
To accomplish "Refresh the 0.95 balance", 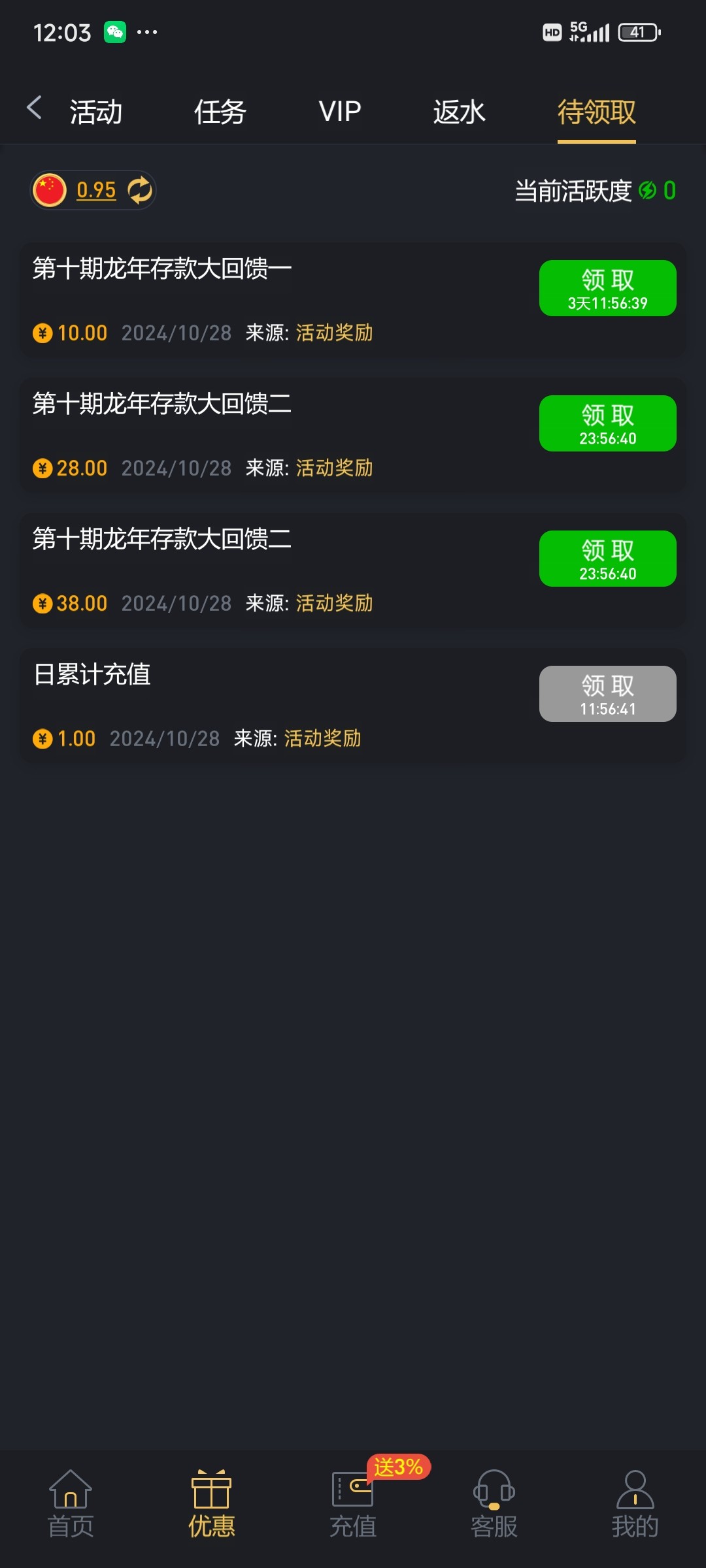I will point(139,190).
